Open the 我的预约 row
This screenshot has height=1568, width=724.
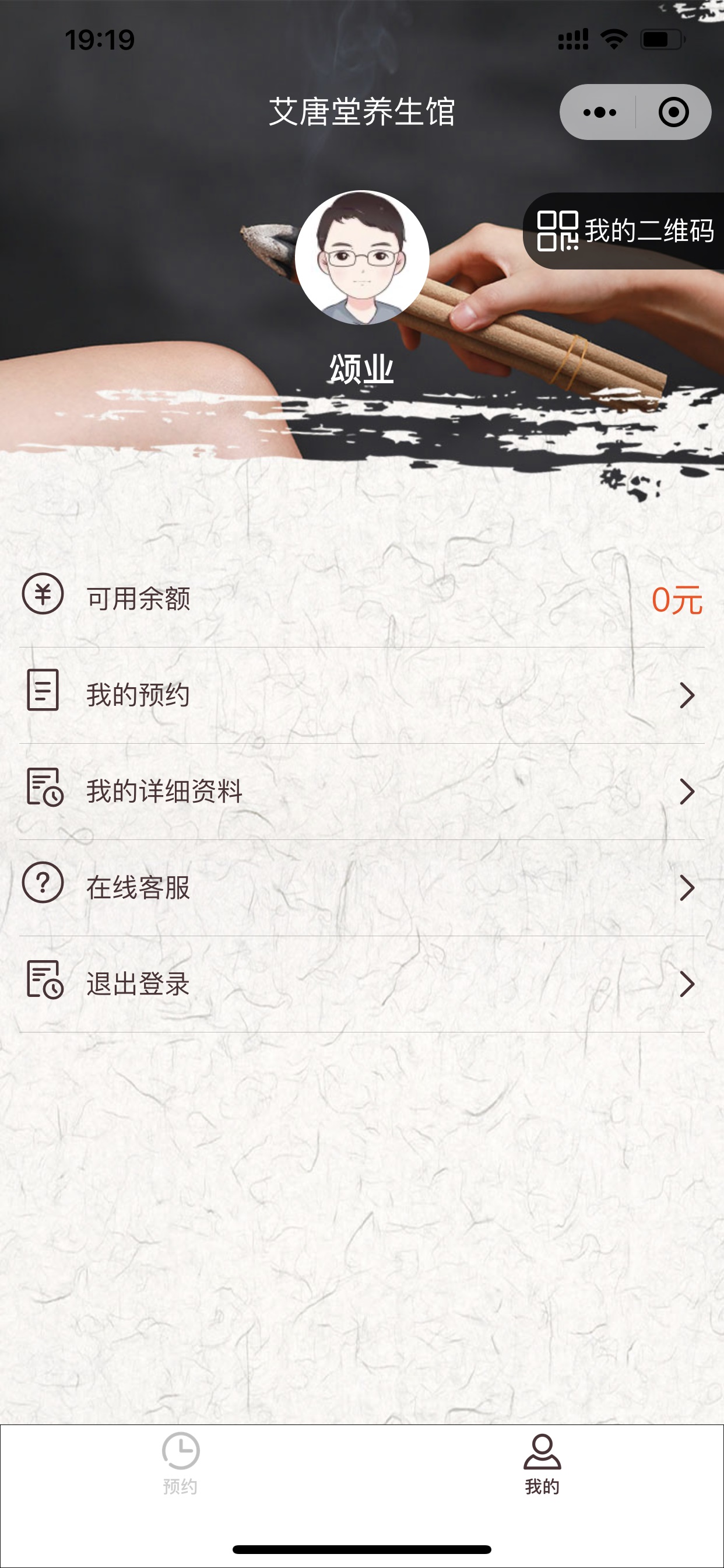pos(362,695)
